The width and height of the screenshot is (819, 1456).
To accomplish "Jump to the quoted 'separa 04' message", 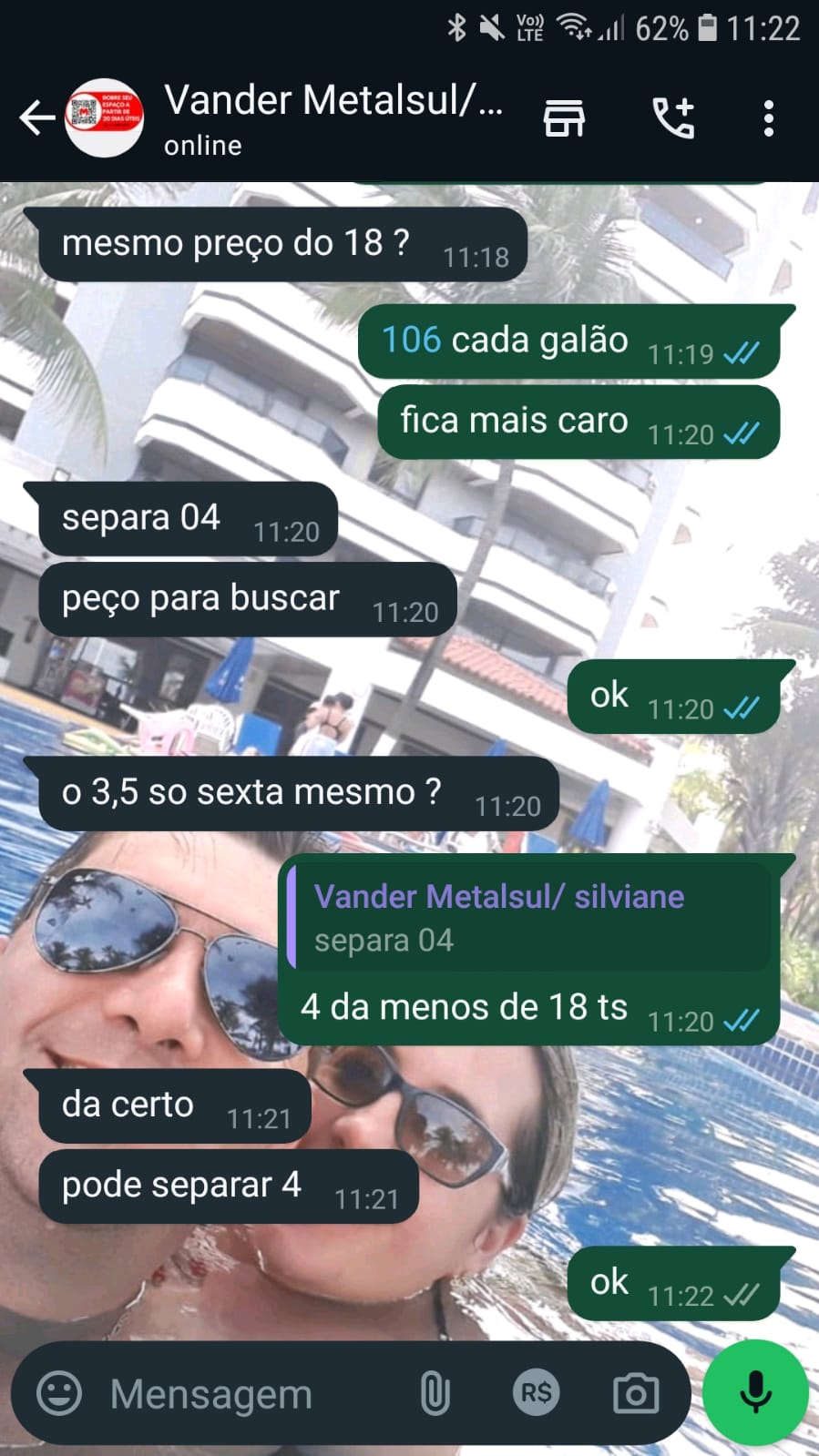I will [x=528, y=918].
